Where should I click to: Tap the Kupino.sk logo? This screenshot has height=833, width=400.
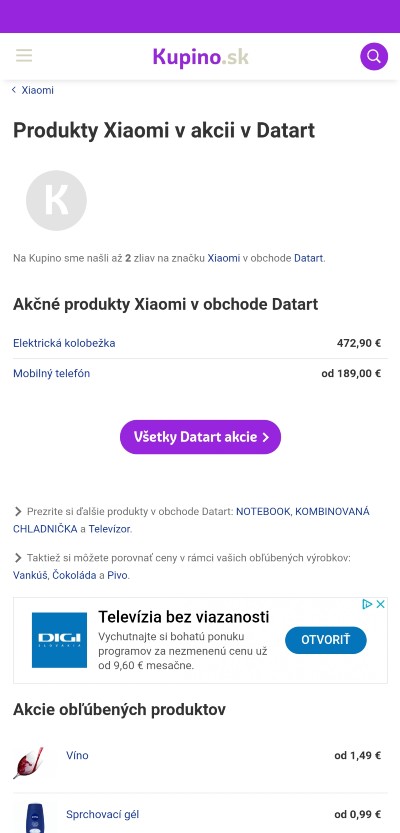pyautogui.click(x=200, y=57)
